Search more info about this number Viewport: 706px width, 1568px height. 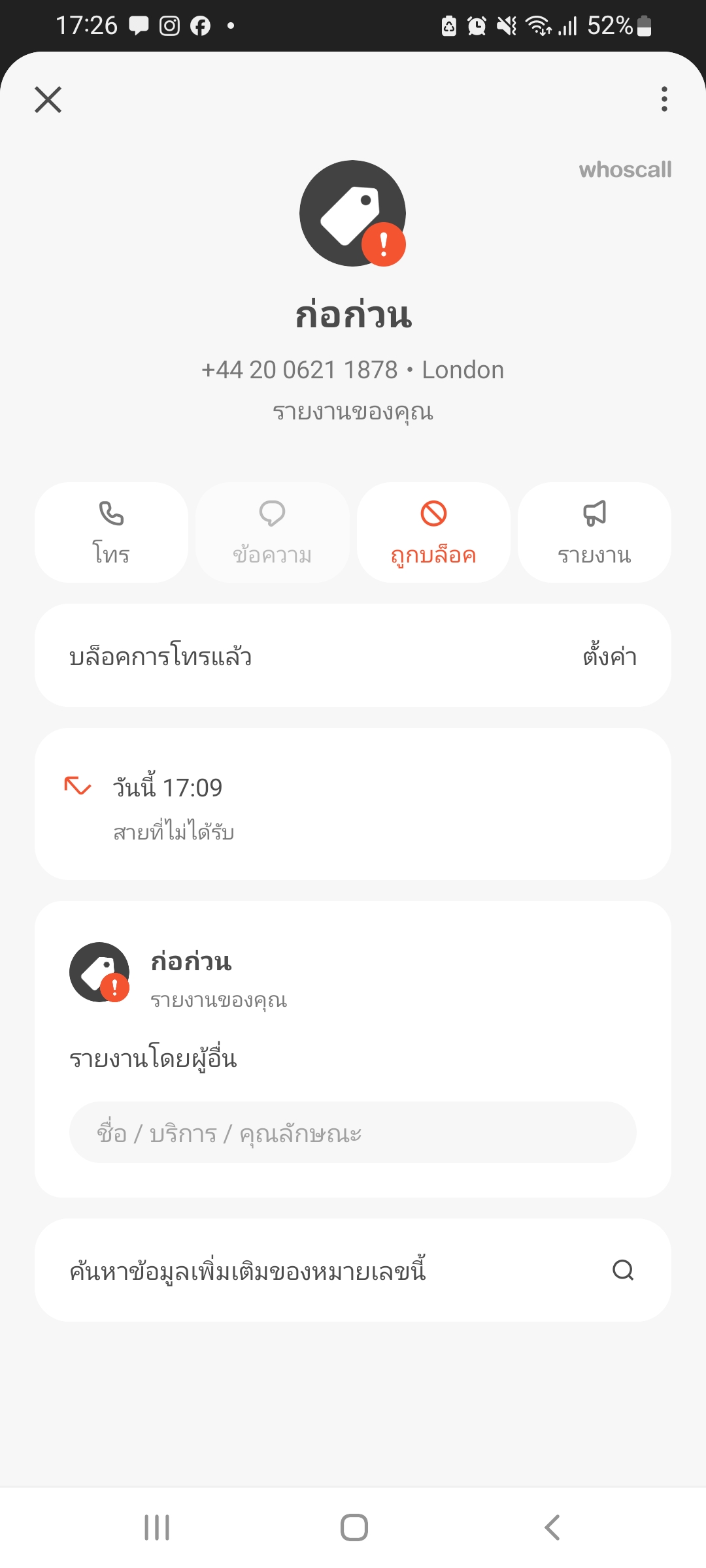click(353, 1270)
